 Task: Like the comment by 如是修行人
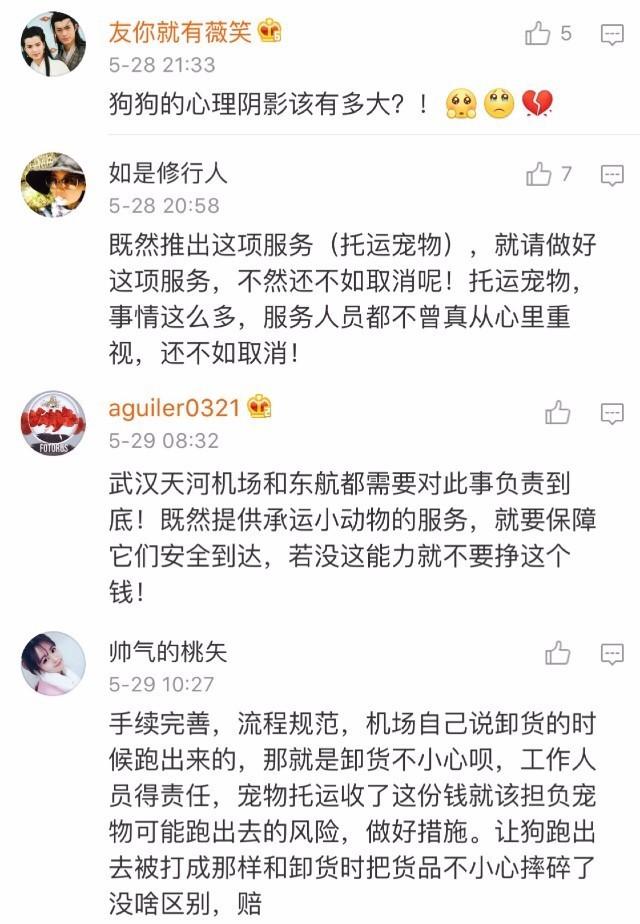pos(539,175)
